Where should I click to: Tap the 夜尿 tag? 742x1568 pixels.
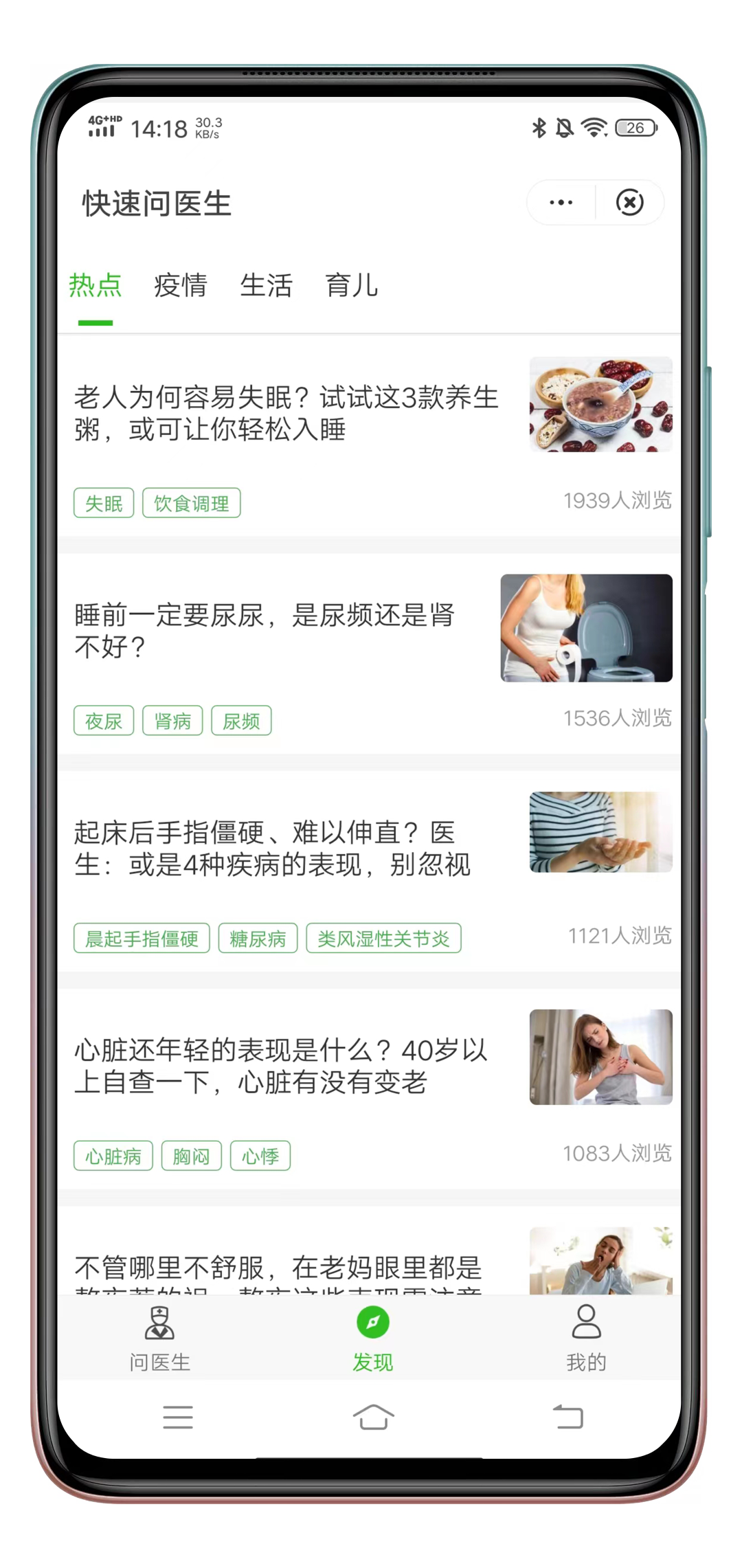pos(104,721)
